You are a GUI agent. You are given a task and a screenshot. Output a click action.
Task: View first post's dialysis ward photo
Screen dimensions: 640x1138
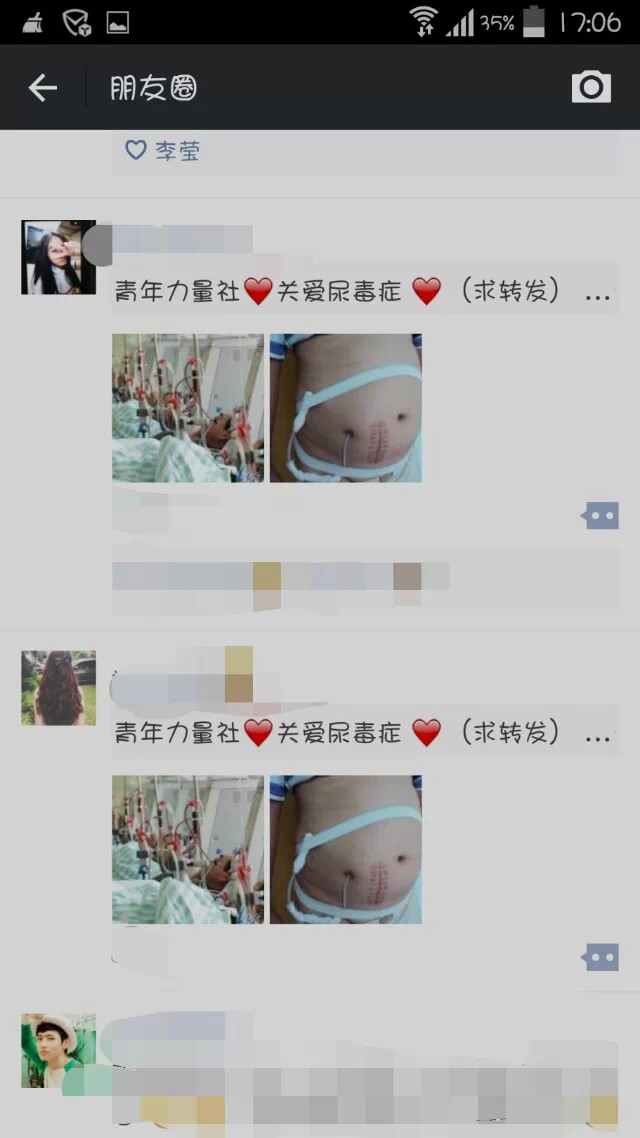click(x=188, y=408)
